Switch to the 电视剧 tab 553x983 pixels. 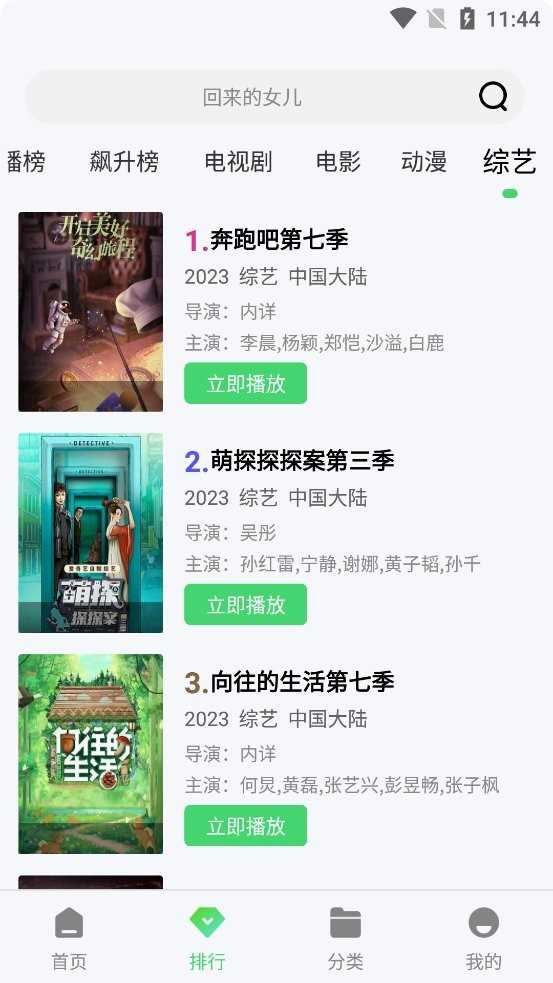[238, 162]
